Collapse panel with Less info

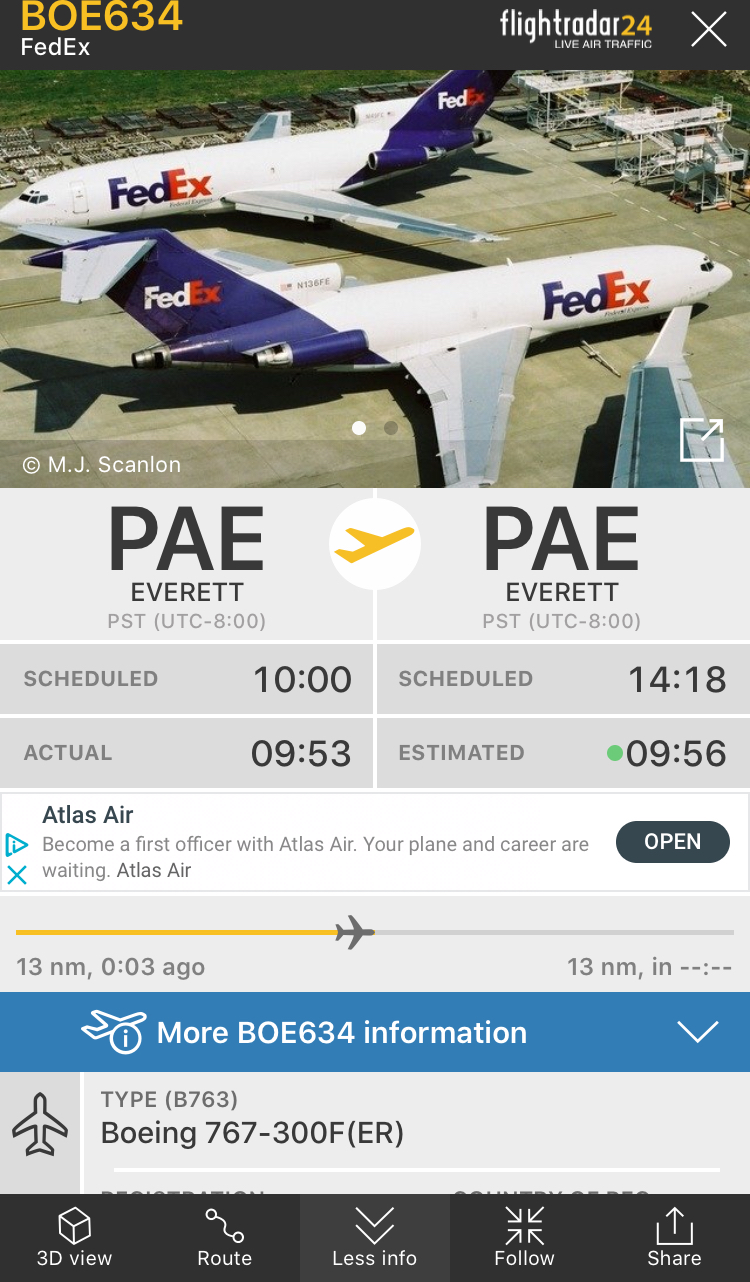click(375, 1238)
